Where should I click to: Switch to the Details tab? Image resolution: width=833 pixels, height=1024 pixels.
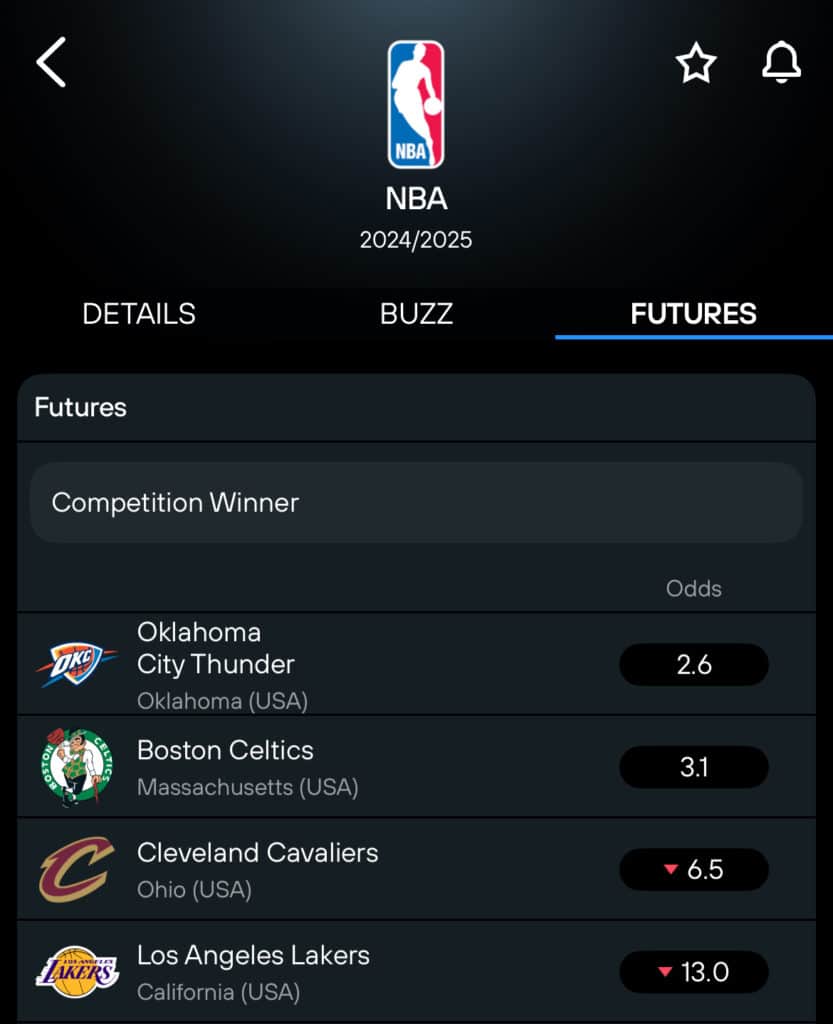point(139,314)
